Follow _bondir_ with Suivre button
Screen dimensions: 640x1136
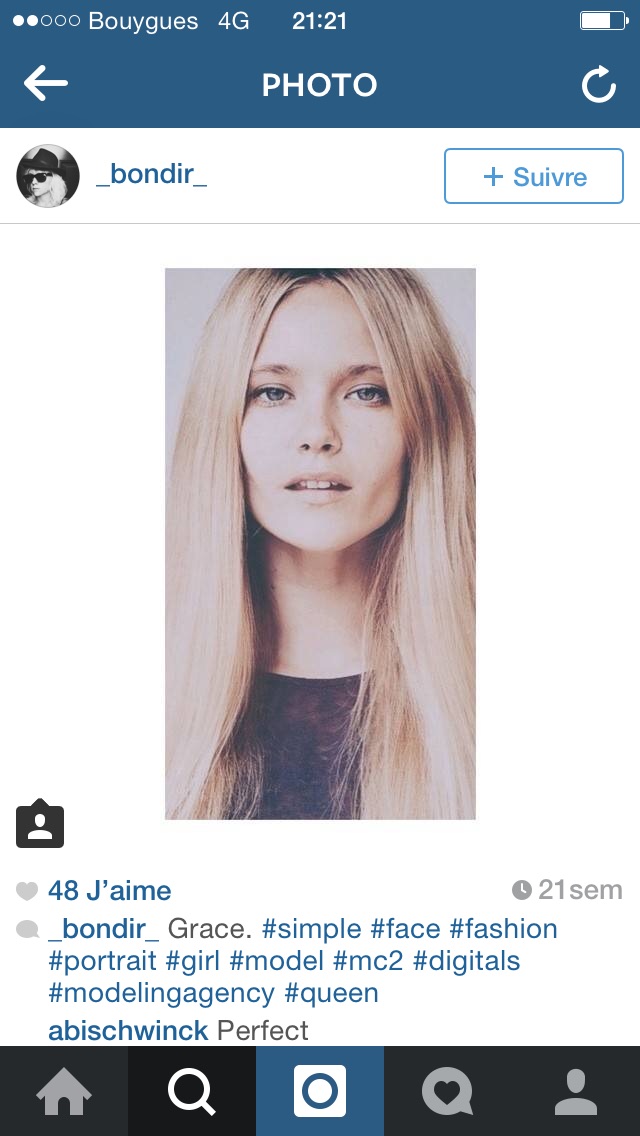point(533,176)
